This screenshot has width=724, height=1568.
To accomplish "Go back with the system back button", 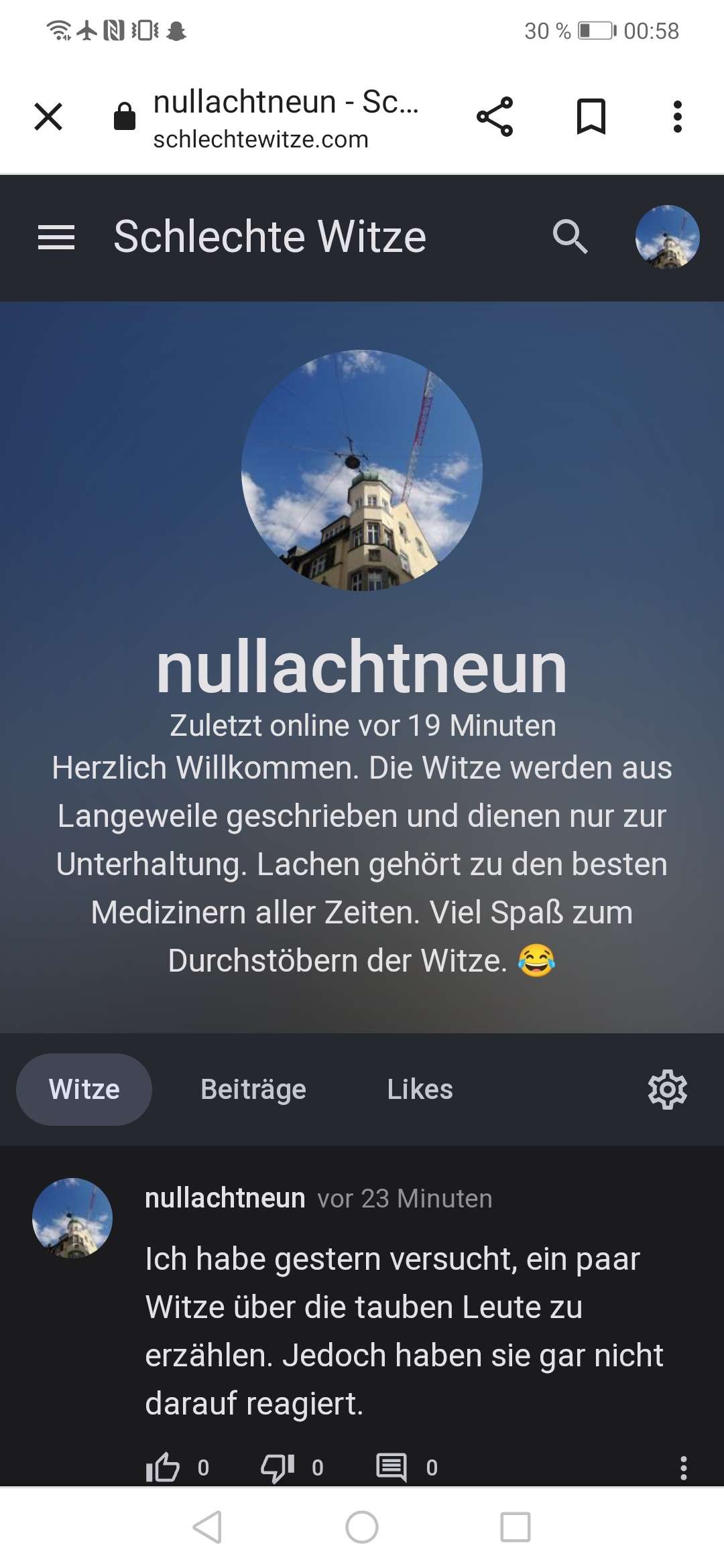I will click(x=207, y=1527).
